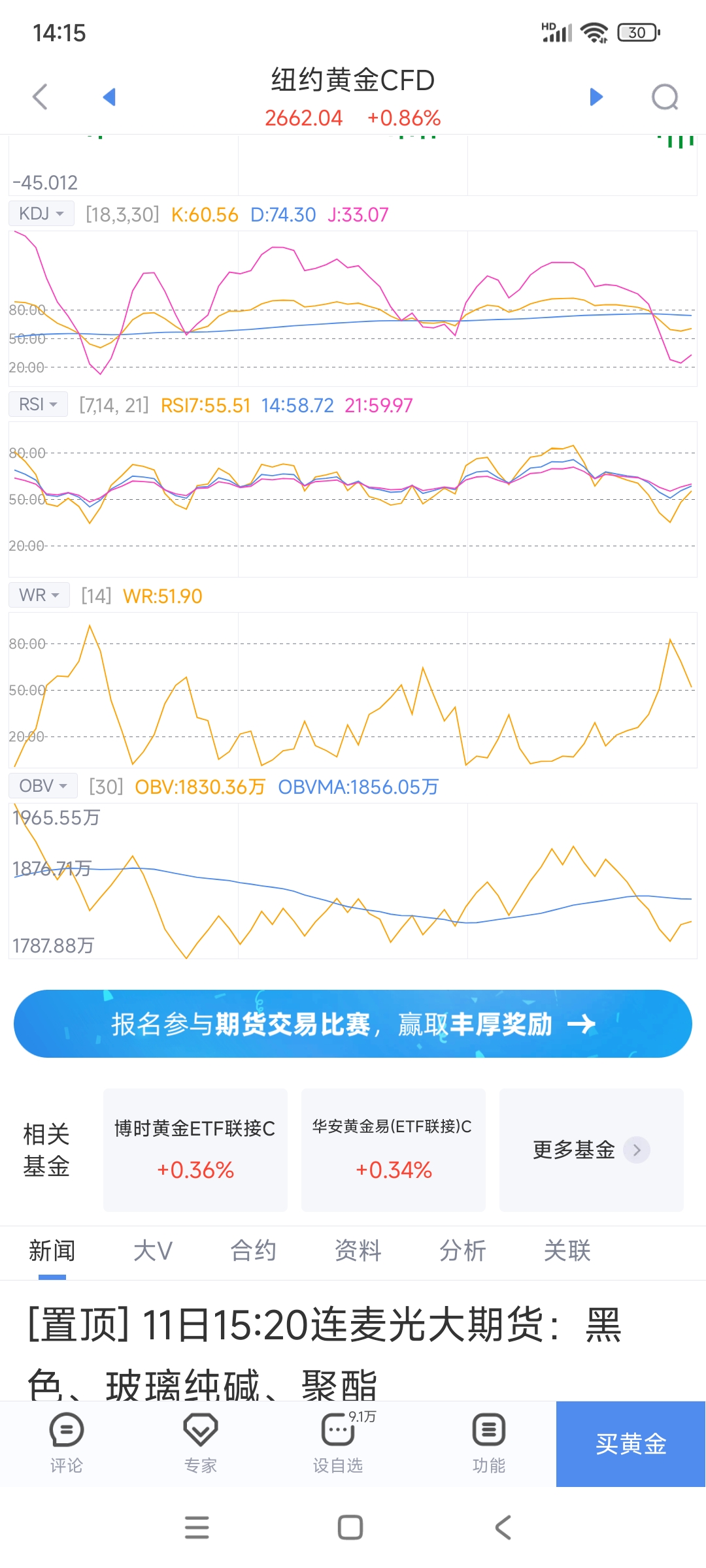Tap the 买黄金 button
The height and width of the screenshot is (1568, 706).
630,1444
